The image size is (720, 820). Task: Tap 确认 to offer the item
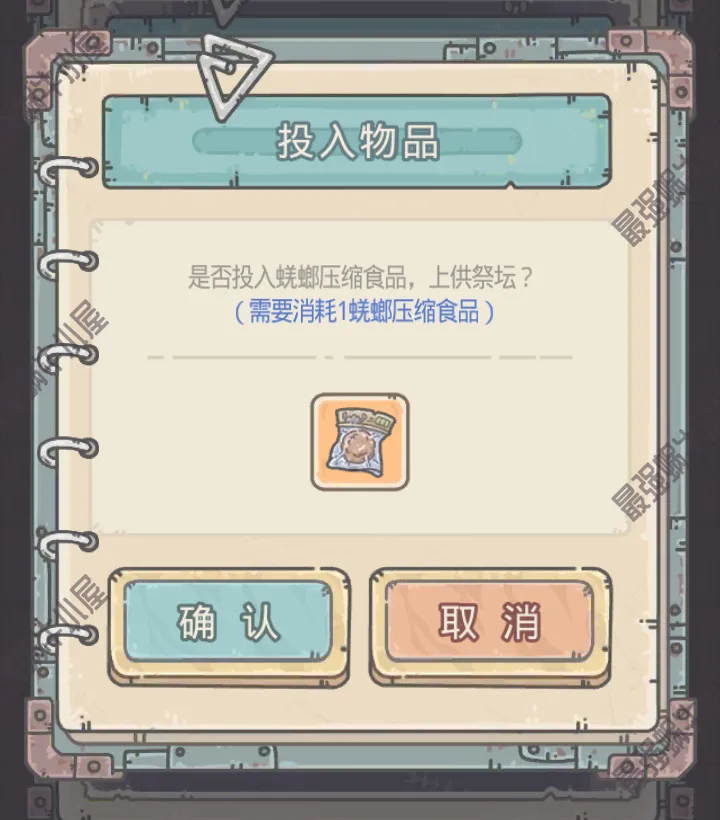[x=228, y=624]
